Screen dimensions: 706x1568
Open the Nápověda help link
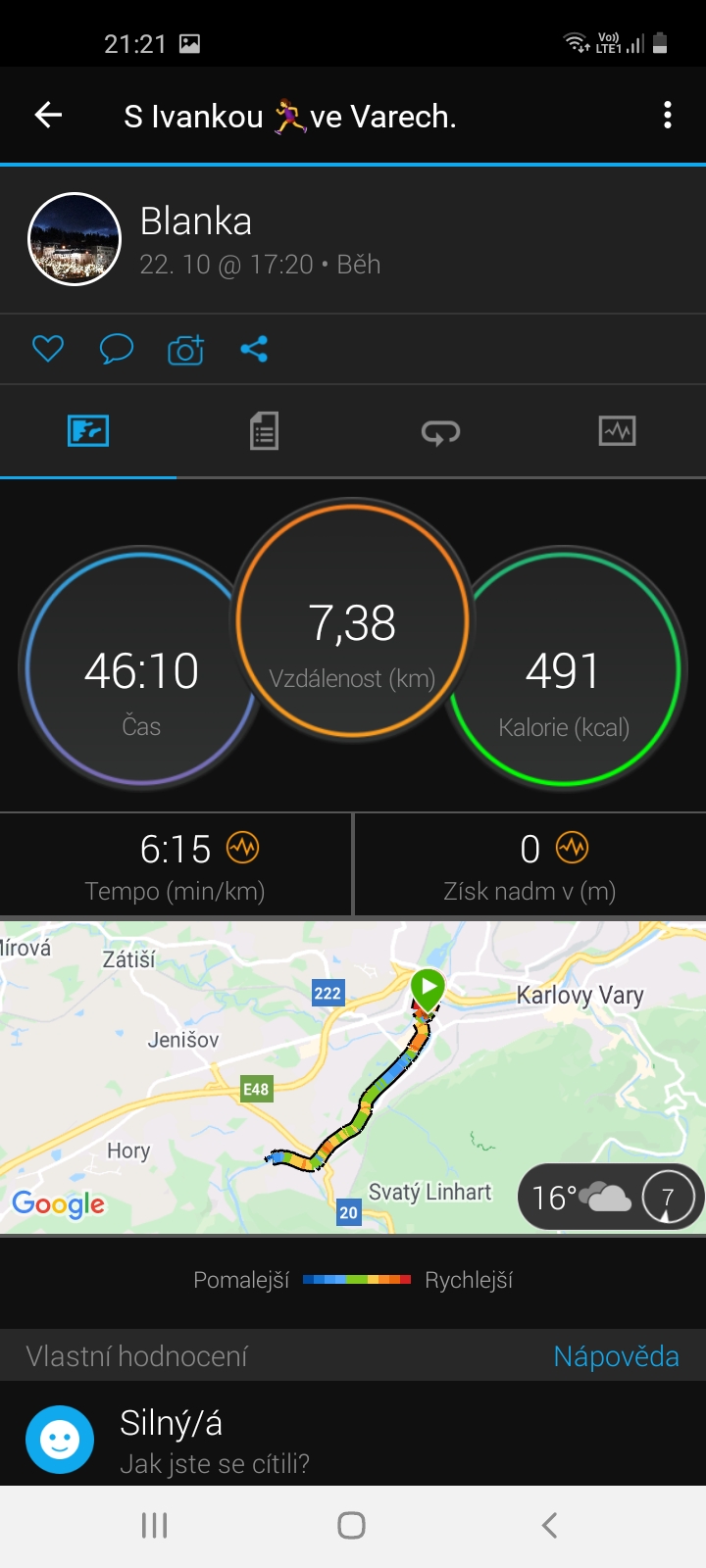pos(616,1356)
